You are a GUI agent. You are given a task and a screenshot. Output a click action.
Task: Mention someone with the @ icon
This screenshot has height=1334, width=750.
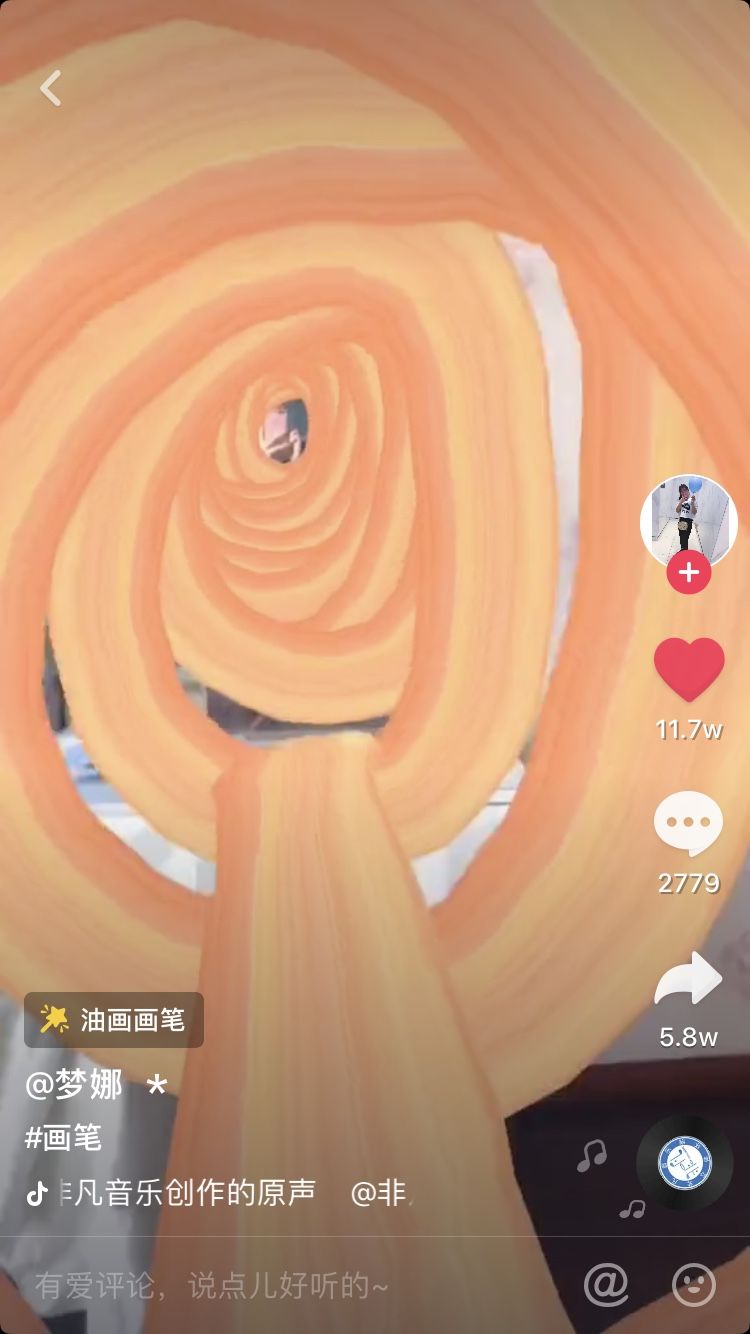tap(606, 1284)
